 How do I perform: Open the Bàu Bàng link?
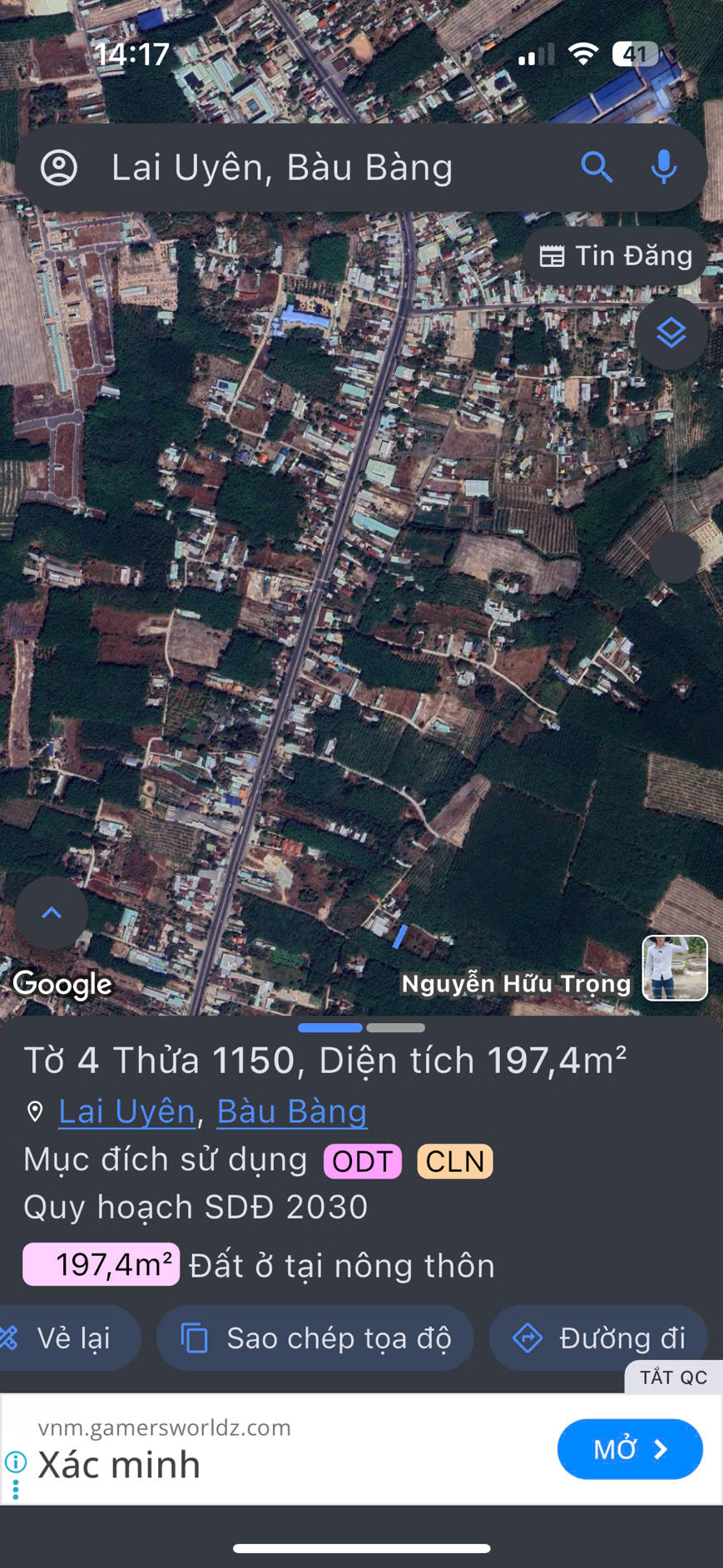291,1110
